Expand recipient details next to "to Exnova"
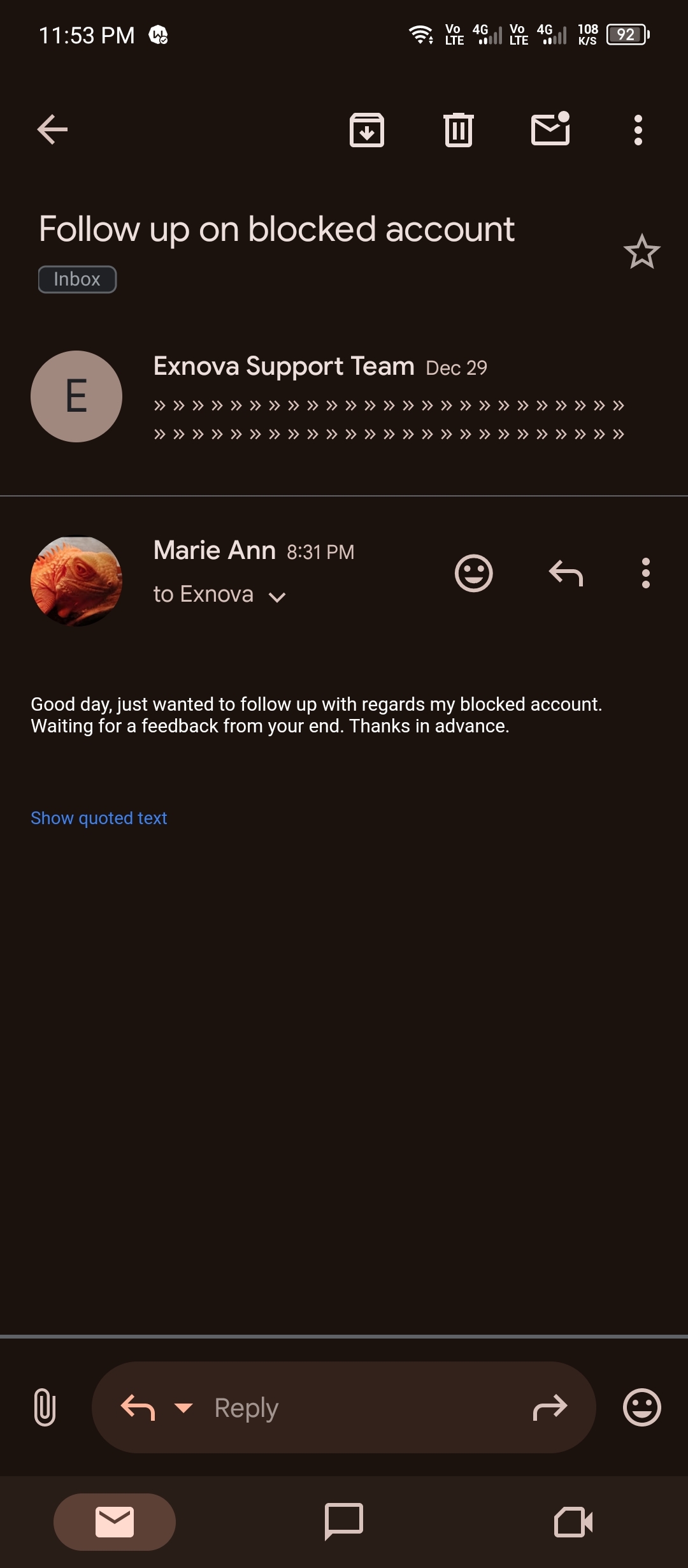 (277, 597)
